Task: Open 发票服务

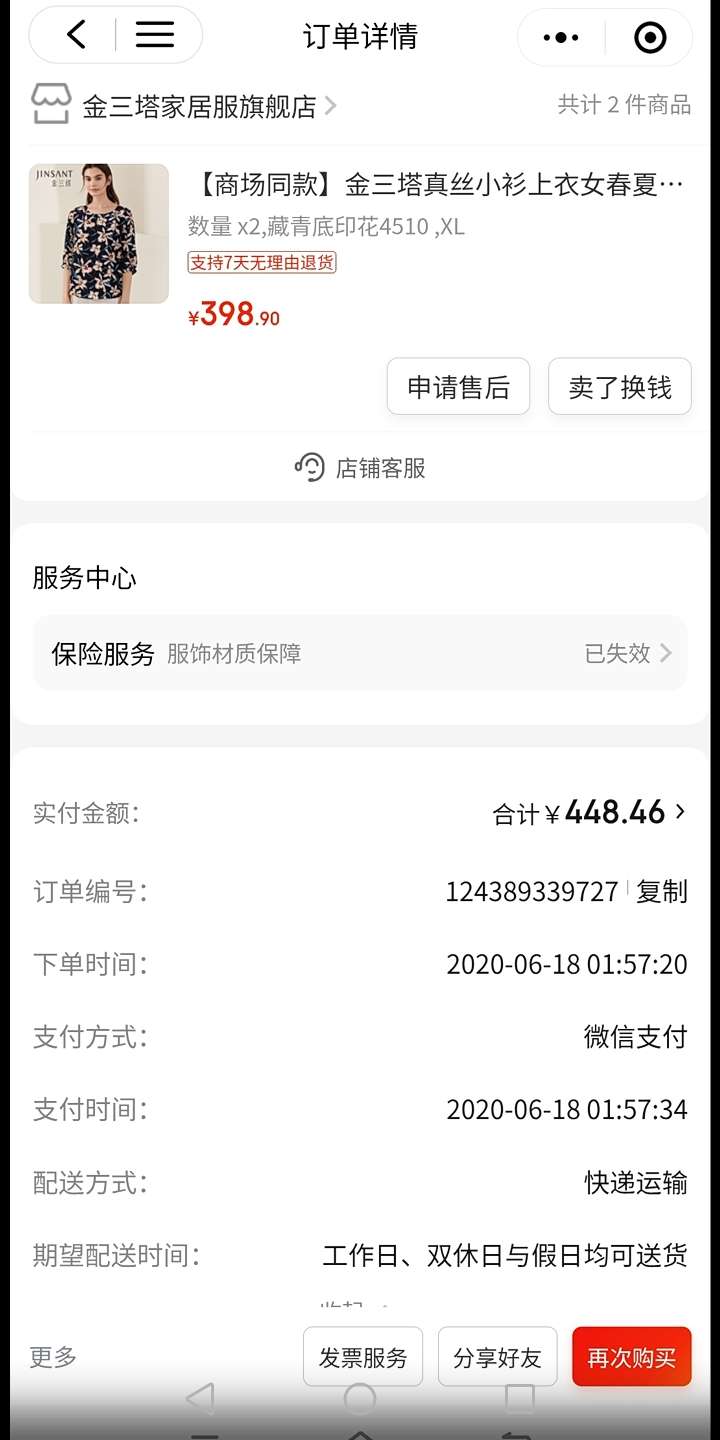Action: pos(363,1357)
